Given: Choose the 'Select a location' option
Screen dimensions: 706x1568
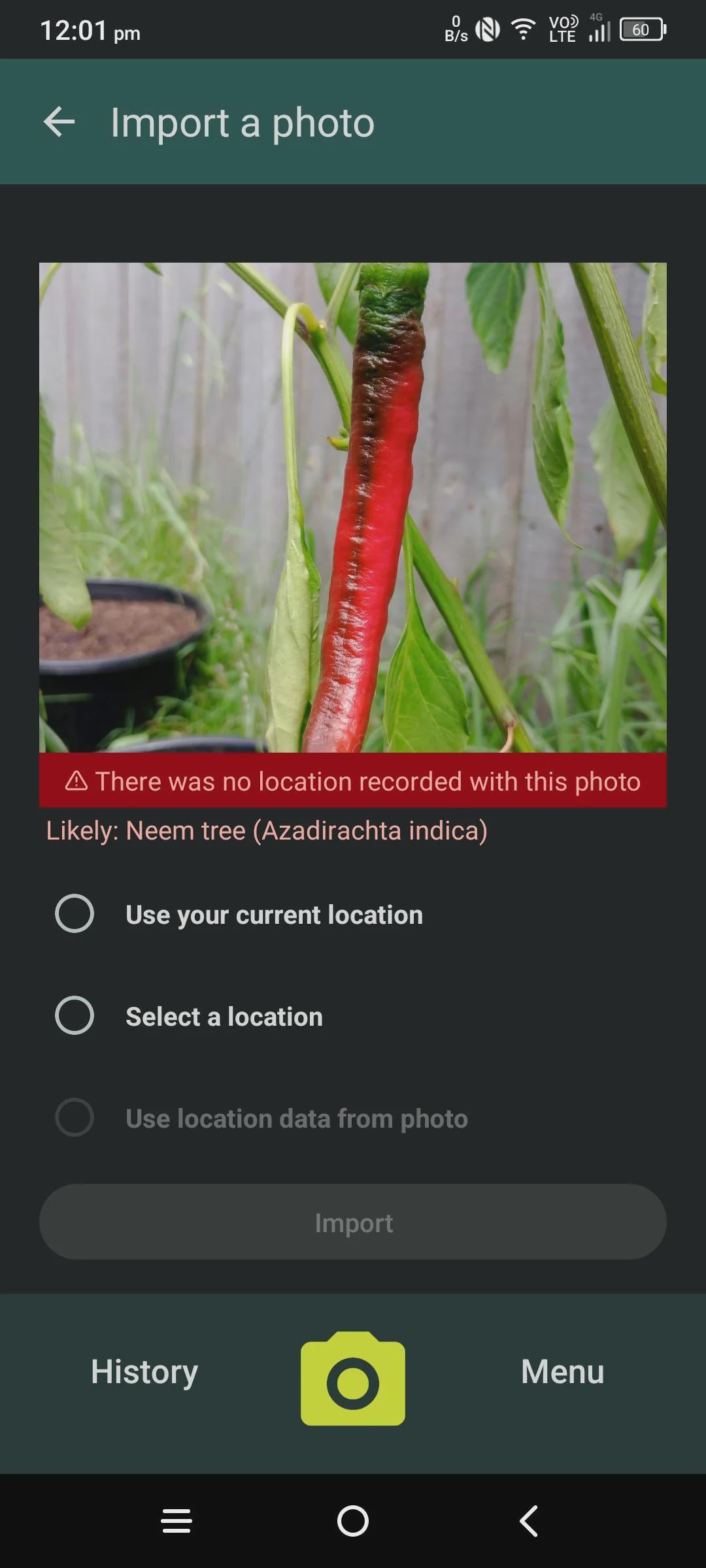Looking at the screenshot, I should click(75, 1015).
